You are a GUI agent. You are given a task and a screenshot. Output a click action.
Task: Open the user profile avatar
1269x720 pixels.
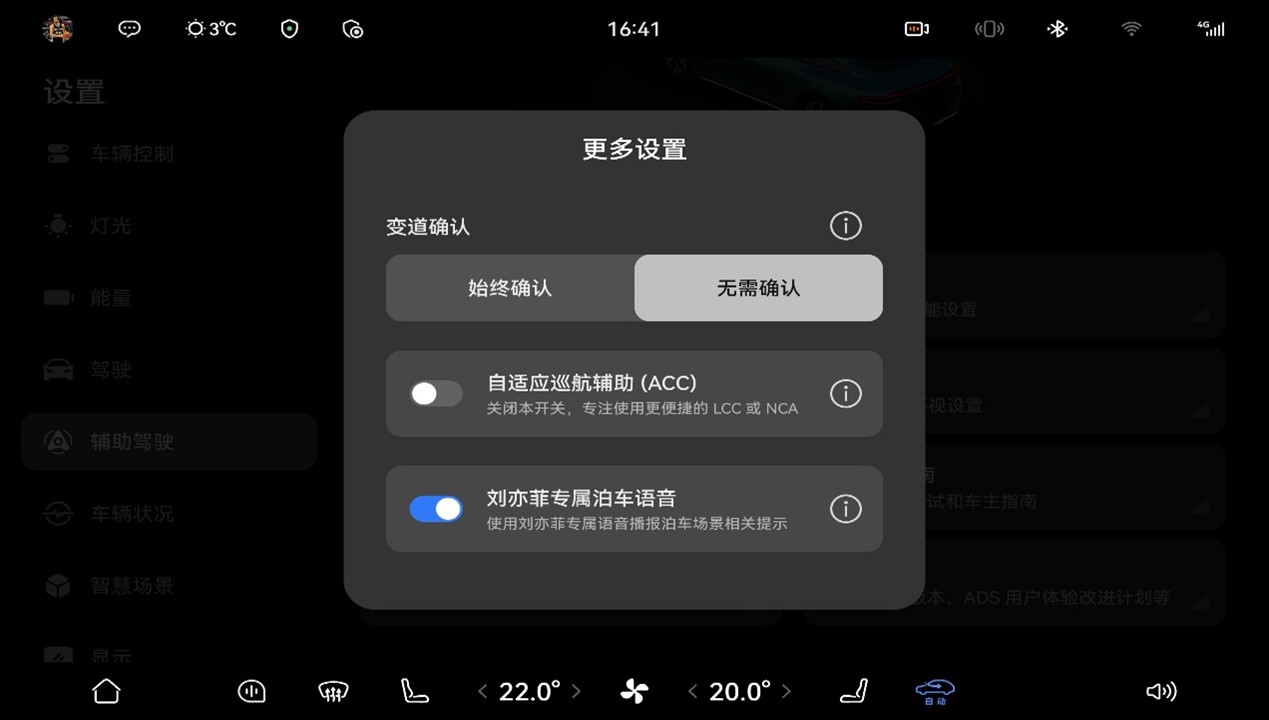pos(57,29)
